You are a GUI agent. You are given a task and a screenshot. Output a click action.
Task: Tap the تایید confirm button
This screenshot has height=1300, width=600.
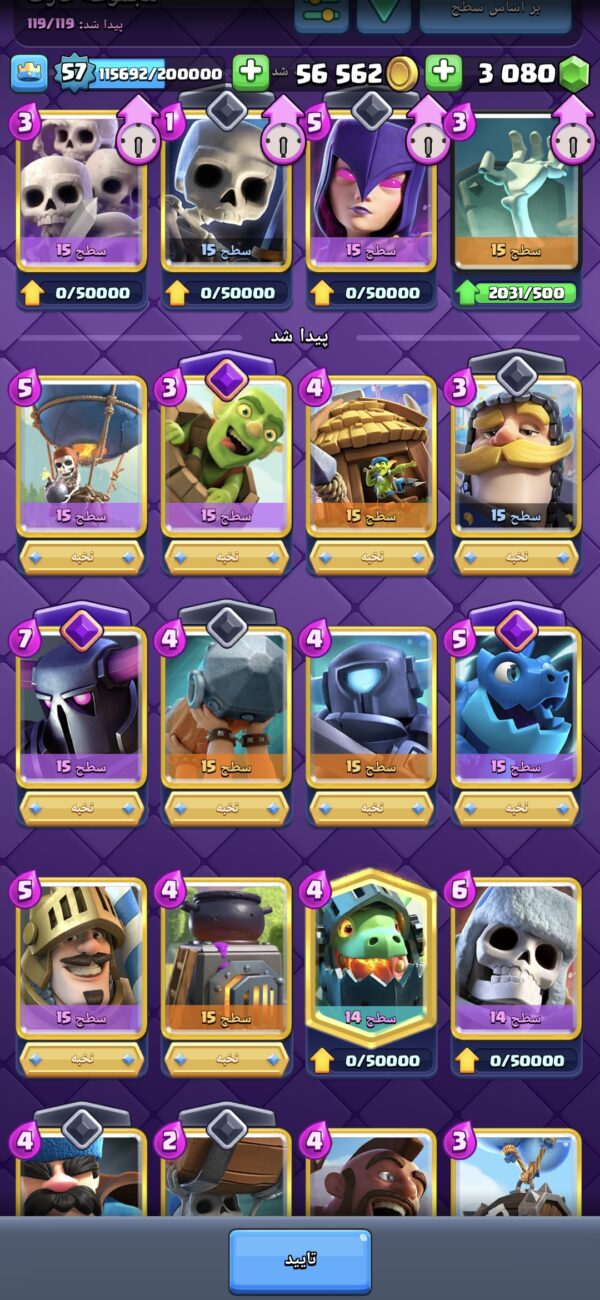pos(300,1260)
